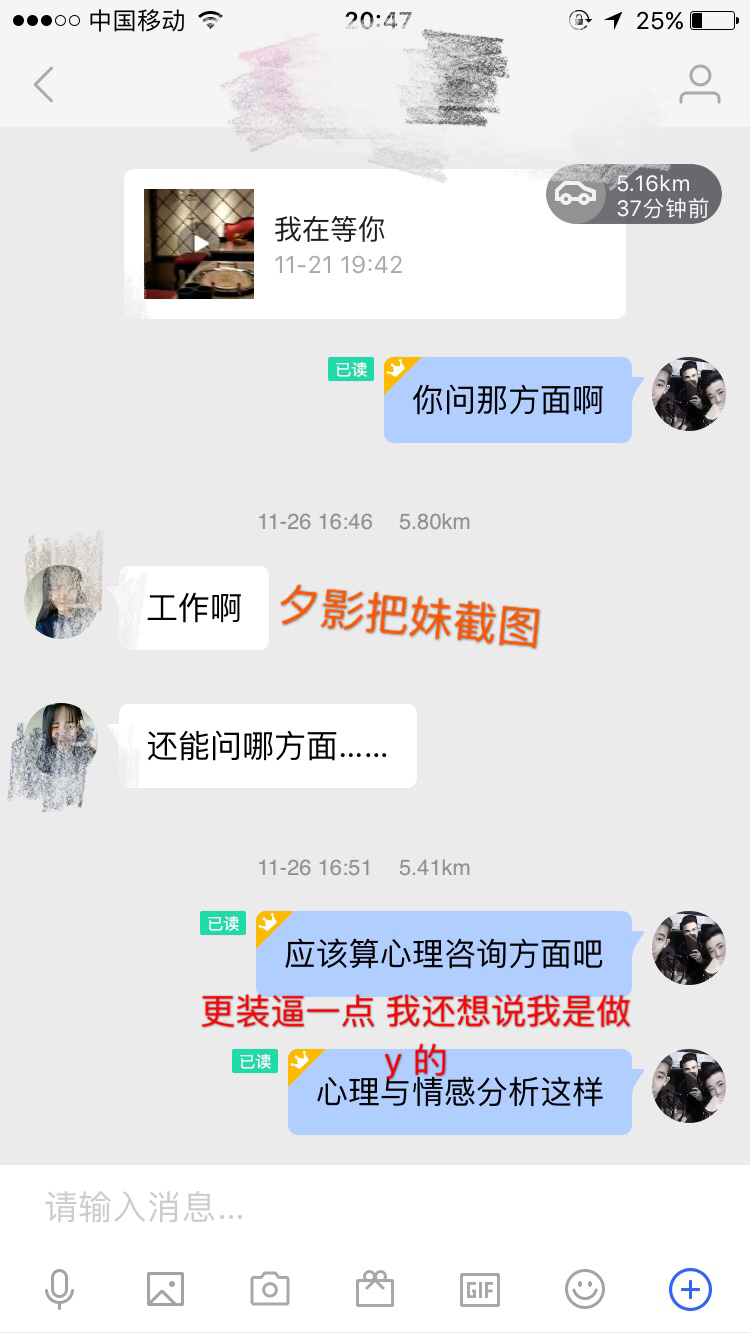Select the camera icon to take photo
Viewport: 750px width, 1334px height.
270,1289
